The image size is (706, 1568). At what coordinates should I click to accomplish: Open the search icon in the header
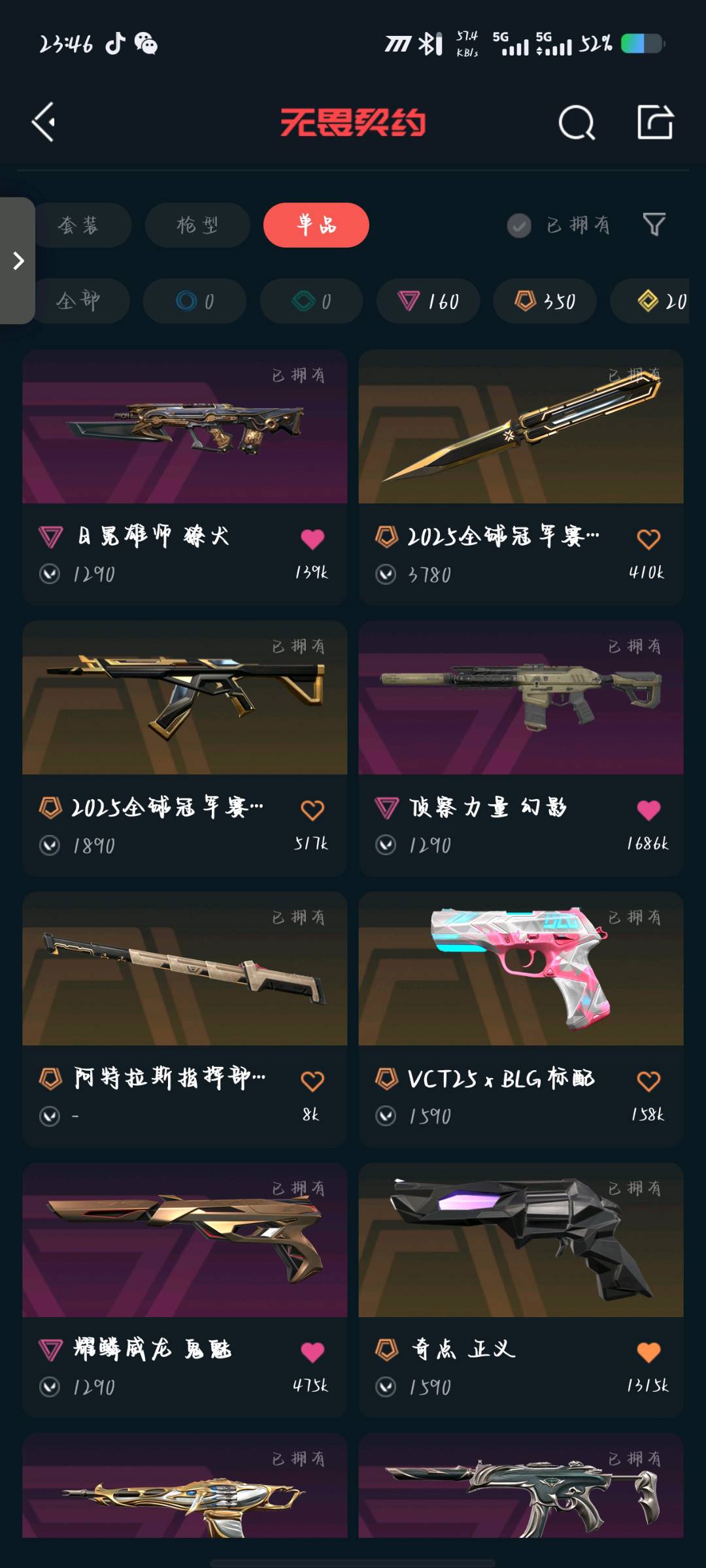click(577, 122)
